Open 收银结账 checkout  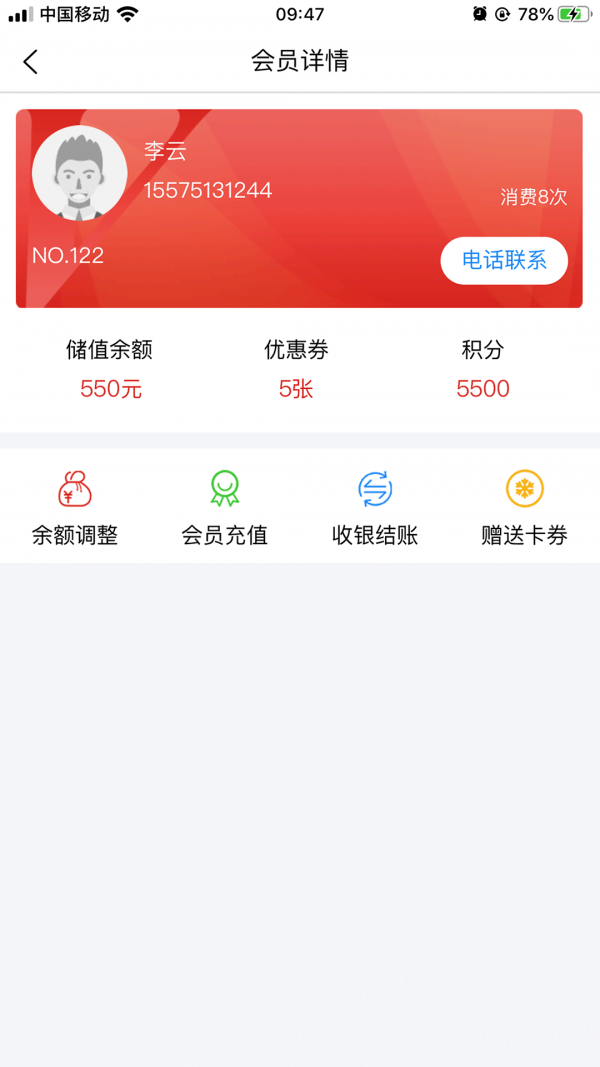pos(375,508)
